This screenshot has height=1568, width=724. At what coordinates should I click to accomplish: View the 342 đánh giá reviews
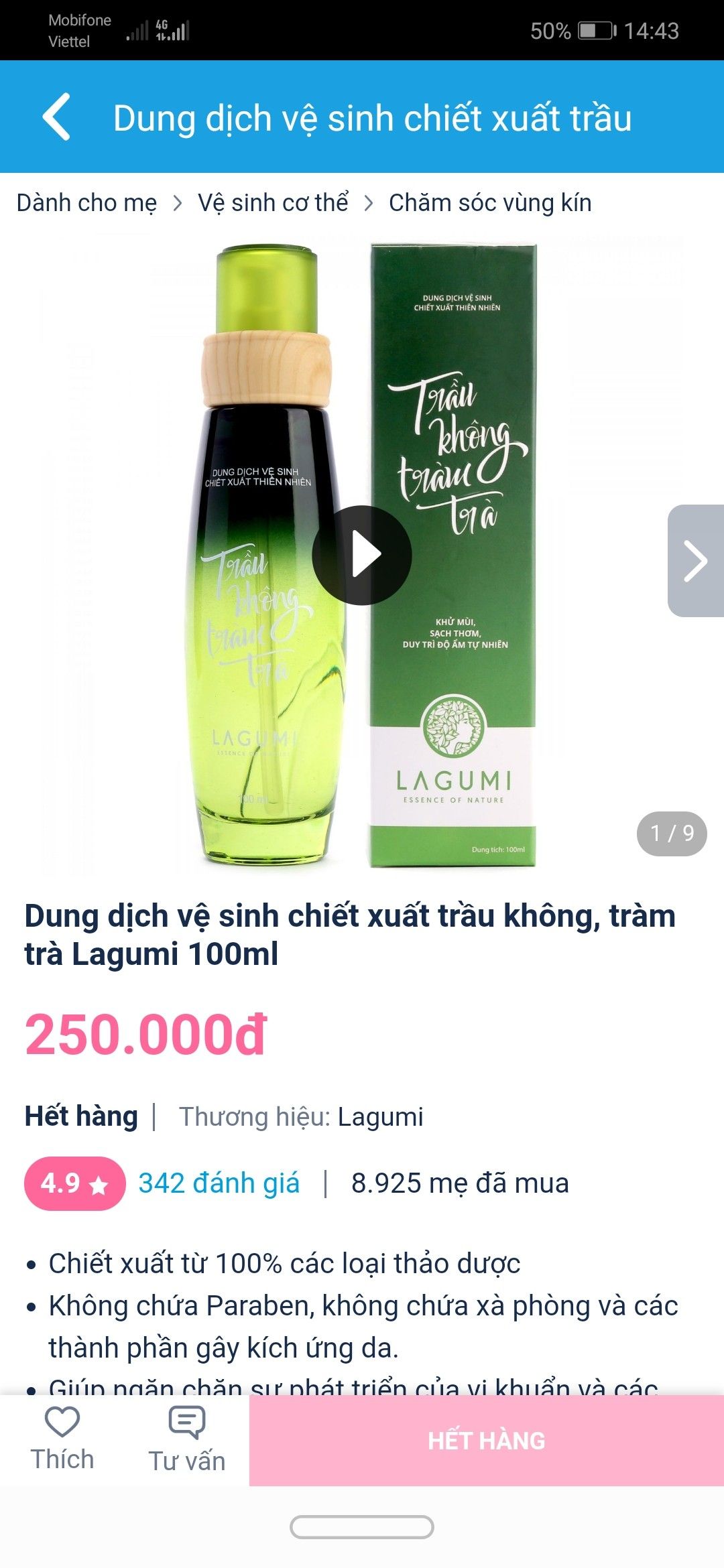219,1183
